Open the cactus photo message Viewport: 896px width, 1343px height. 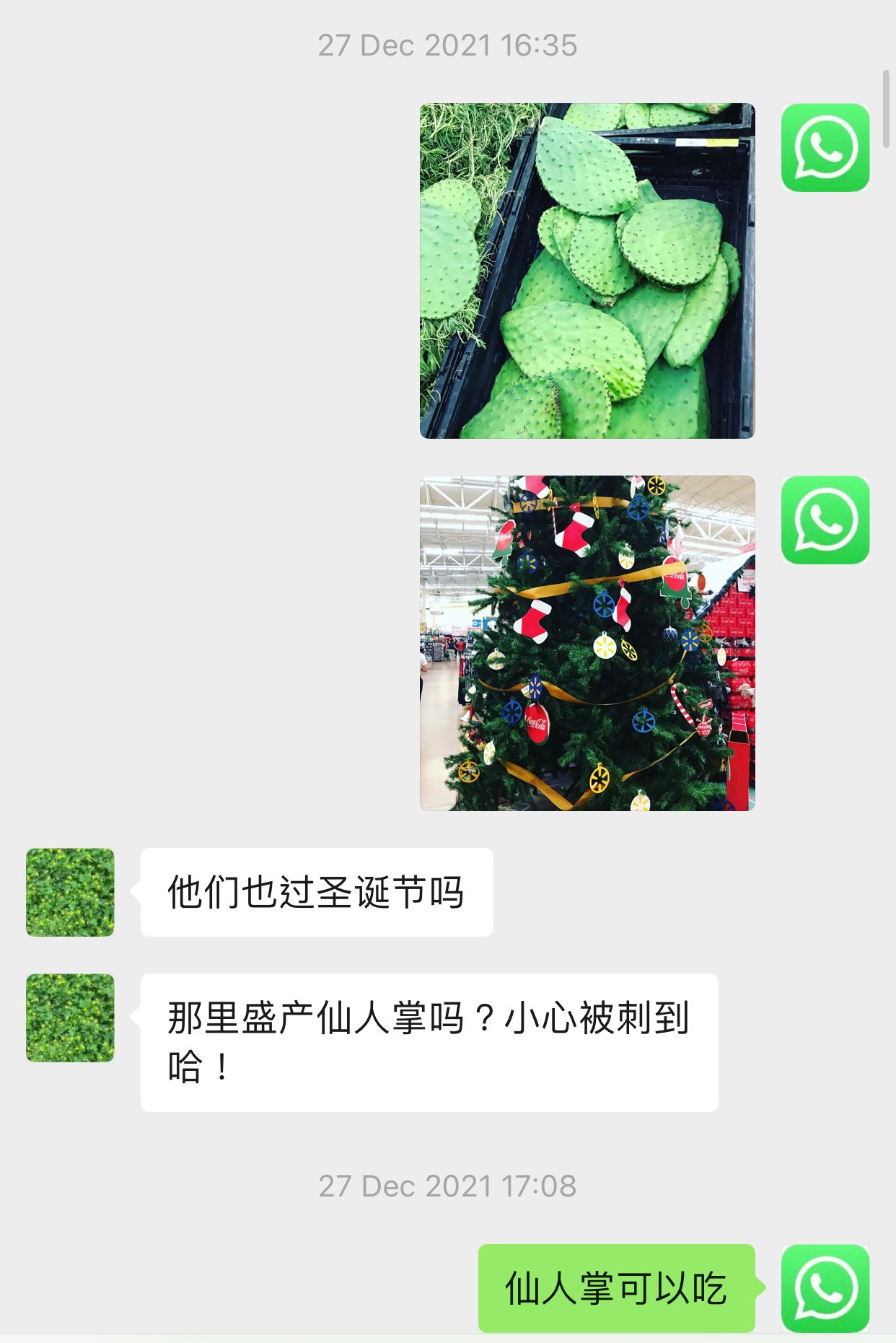pyautogui.click(x=587, y=271)
